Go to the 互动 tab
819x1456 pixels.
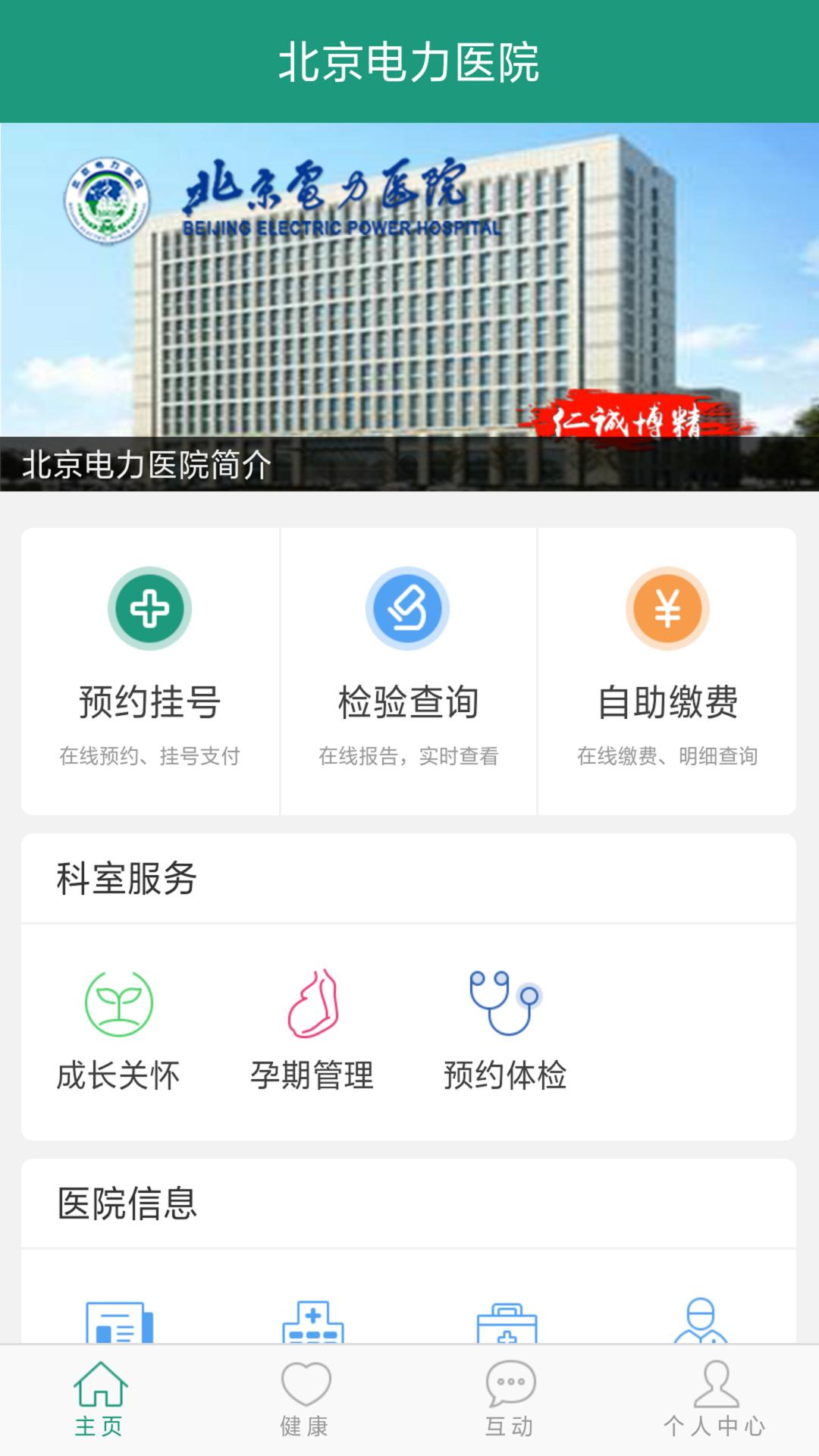coord(510,1400)
